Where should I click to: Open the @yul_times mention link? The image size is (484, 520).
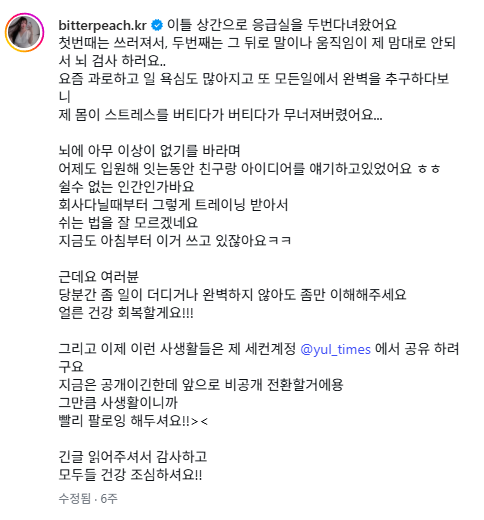tap(335, 349)
